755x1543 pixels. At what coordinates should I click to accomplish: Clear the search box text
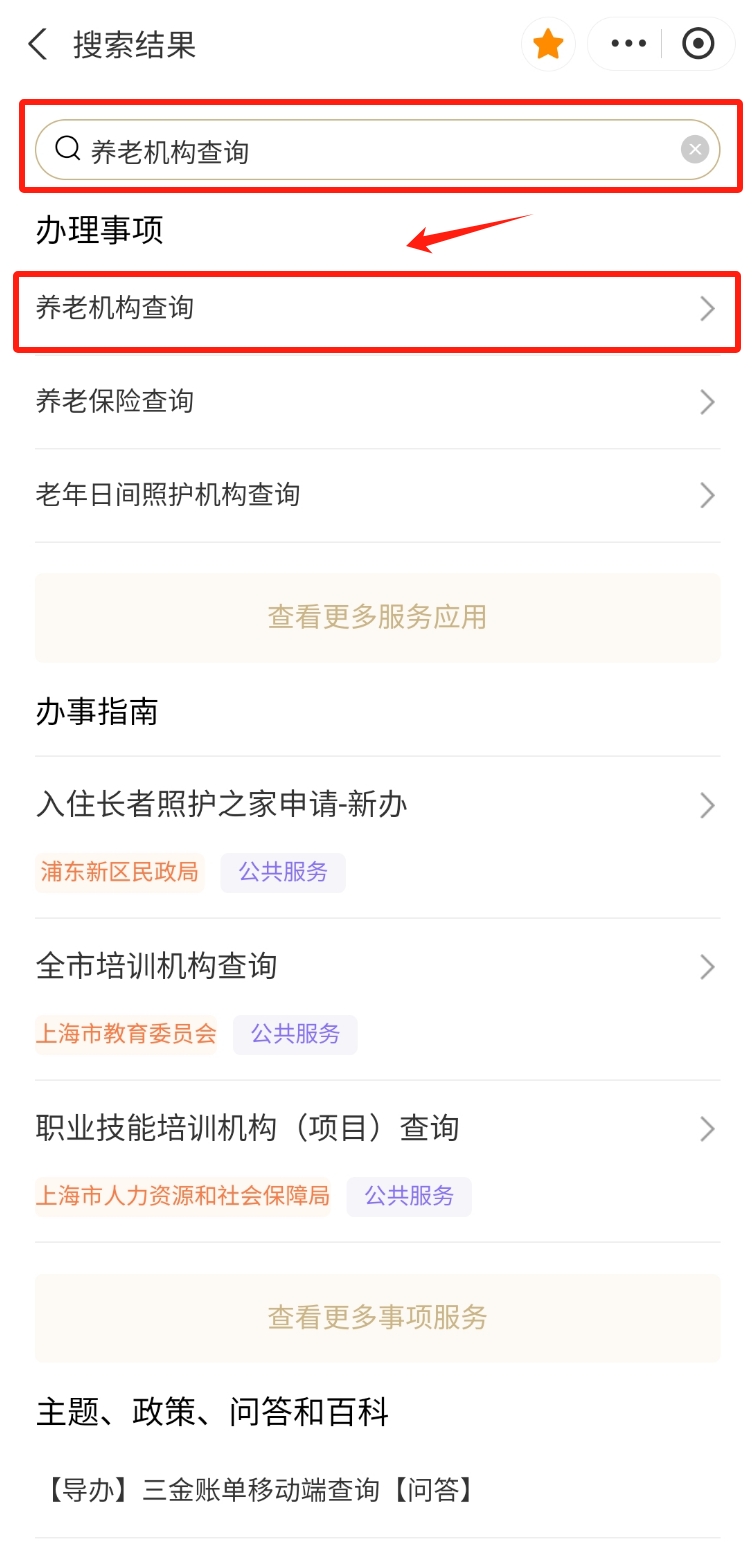(x=695, y=150)
